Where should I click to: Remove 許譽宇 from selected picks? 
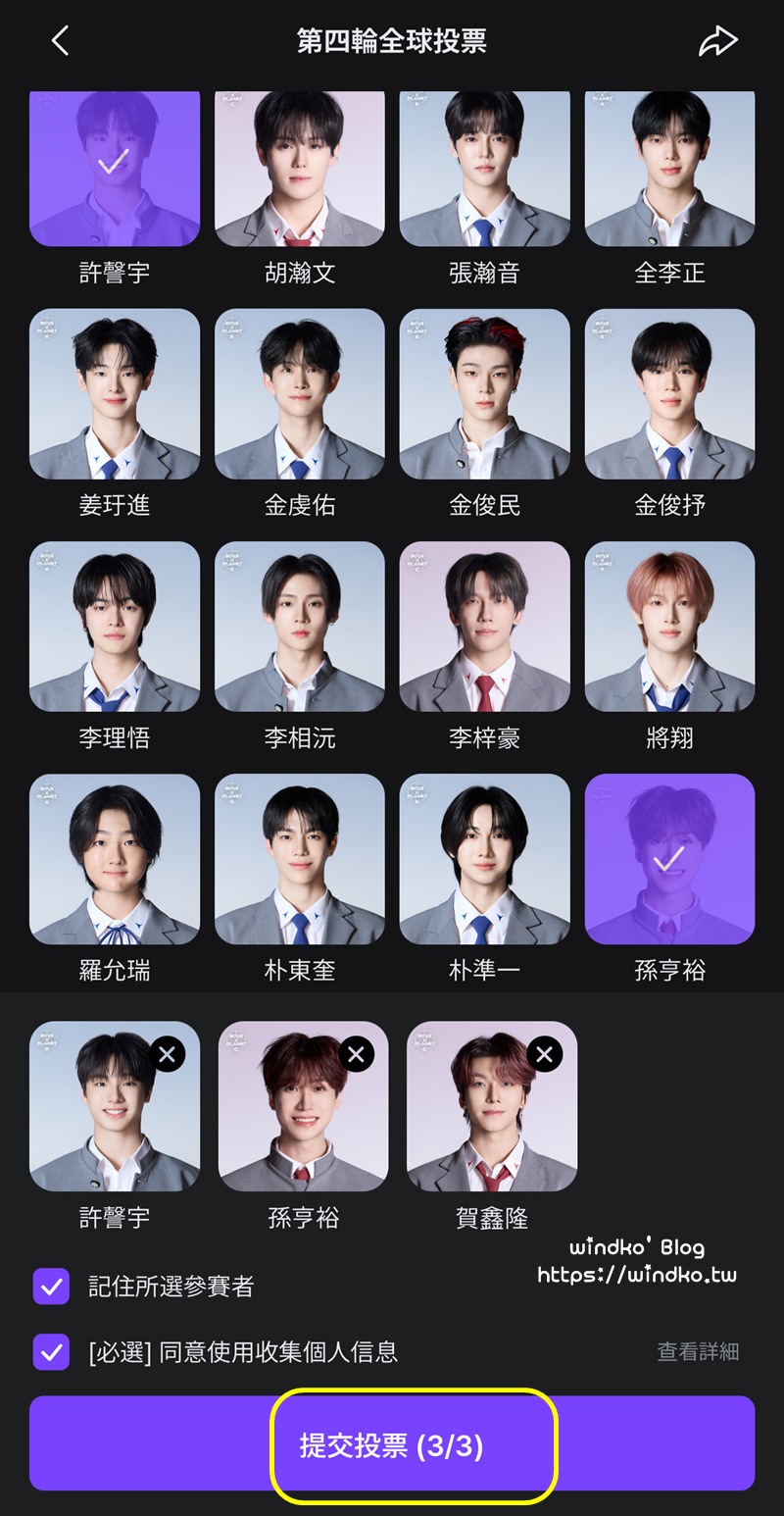(168, 1054)
